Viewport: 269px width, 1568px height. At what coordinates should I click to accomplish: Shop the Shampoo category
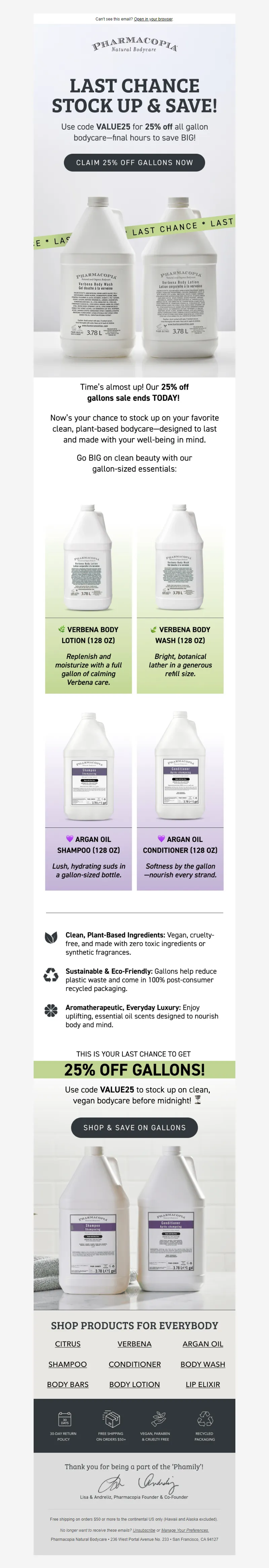pyautogui.click(x=68, y=1364)
